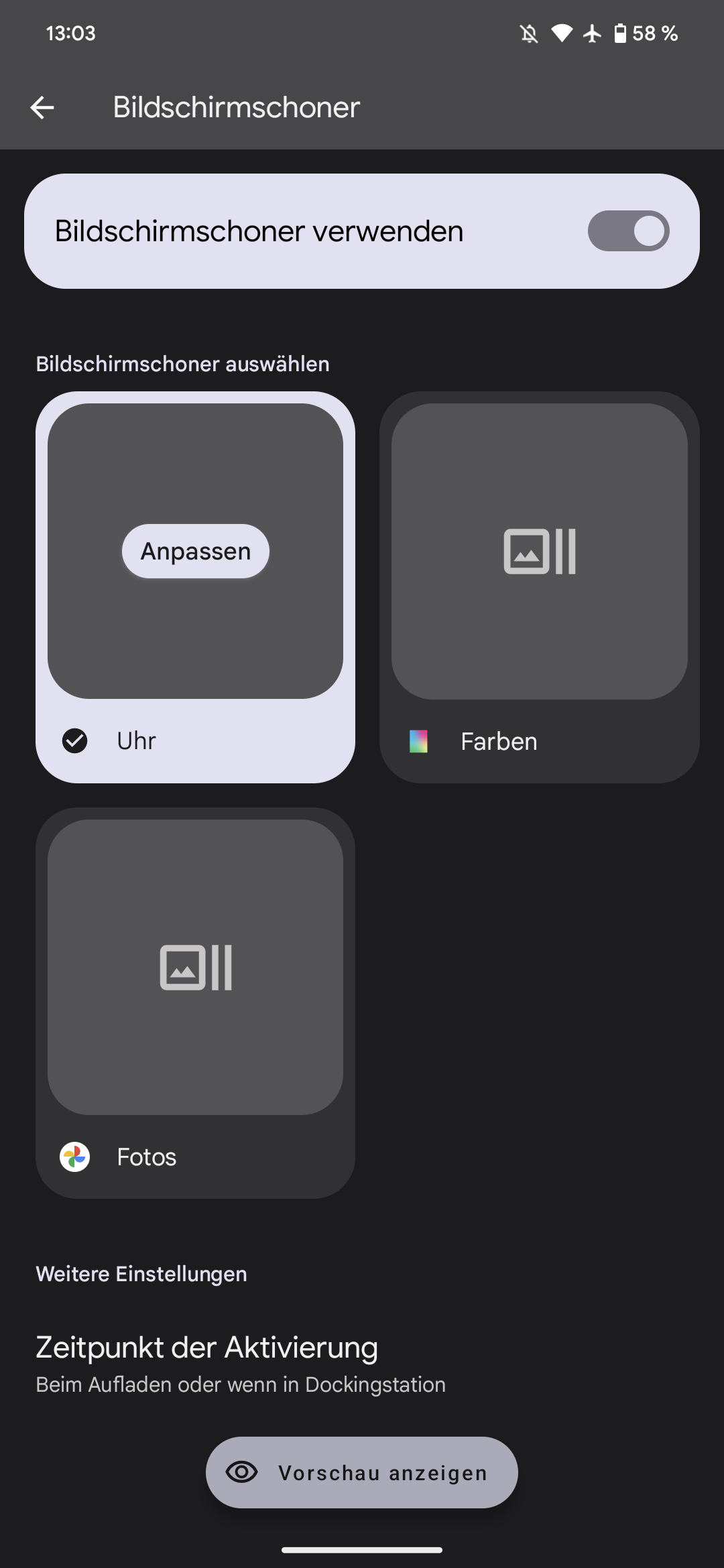Tap the Anpassen button on Uhr
The image size is (724, 1568).
196,551
